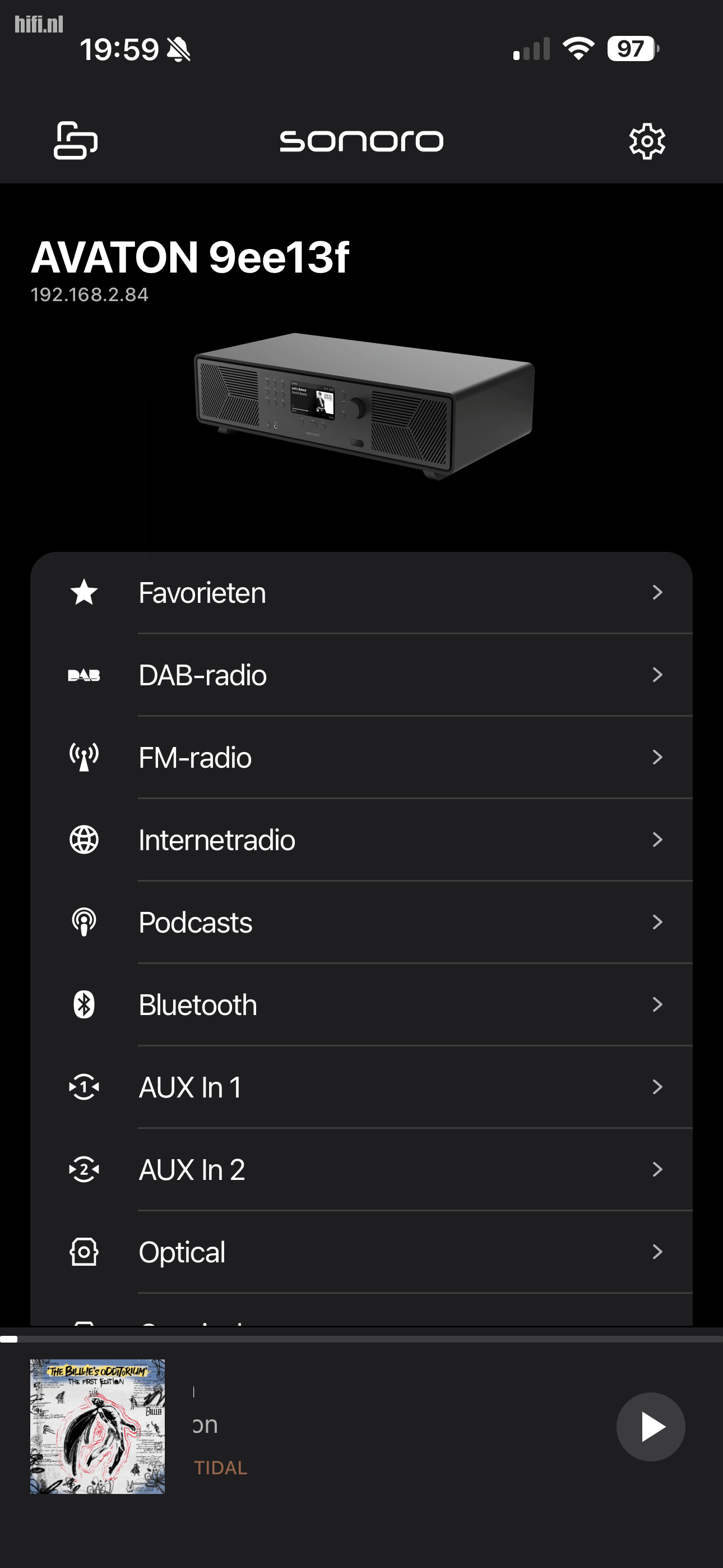Select FM-radio source
The height and width of the screenshot is (1568, 723).
(x=361, y=757)
